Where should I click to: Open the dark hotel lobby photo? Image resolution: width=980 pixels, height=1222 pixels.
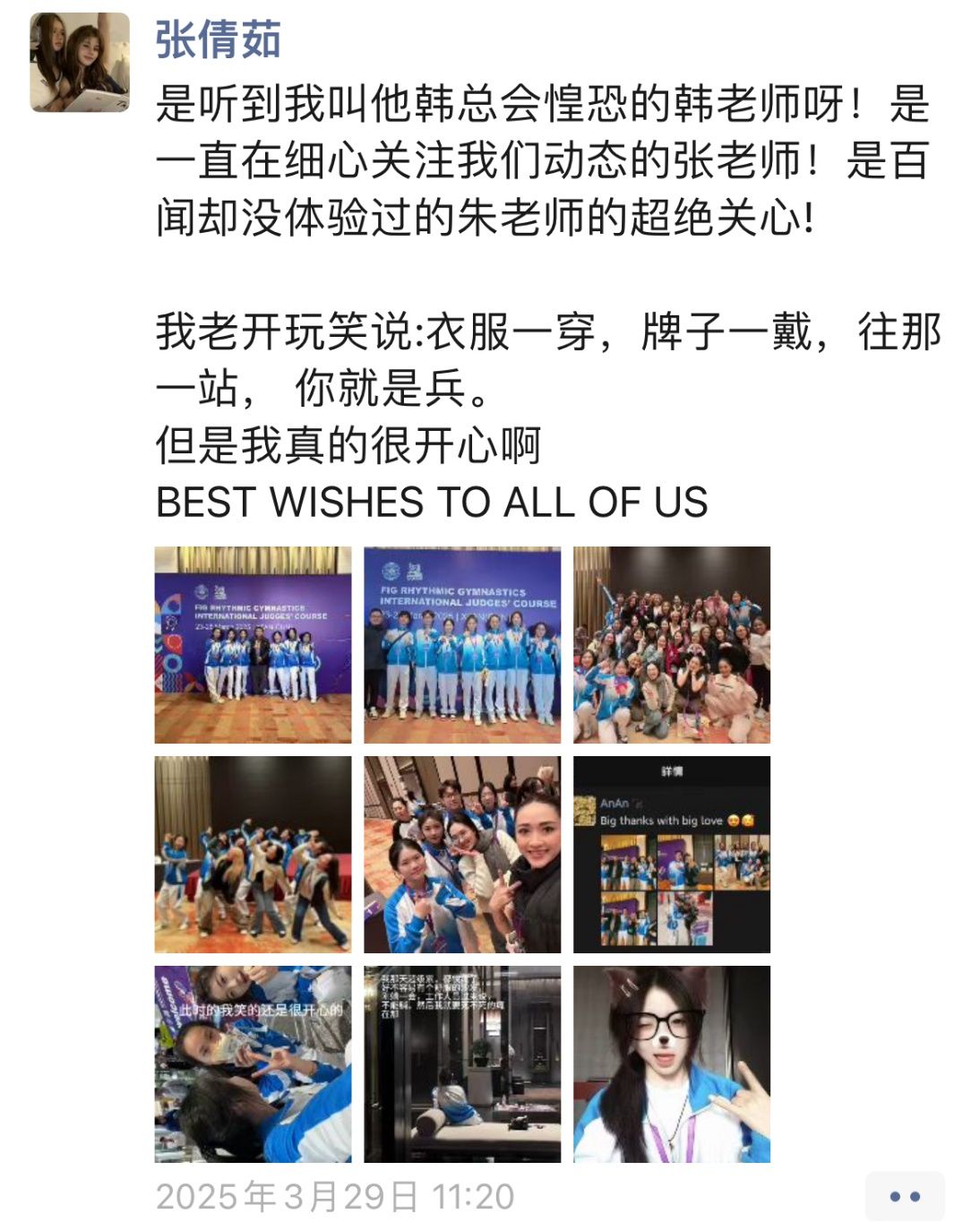462,1064
